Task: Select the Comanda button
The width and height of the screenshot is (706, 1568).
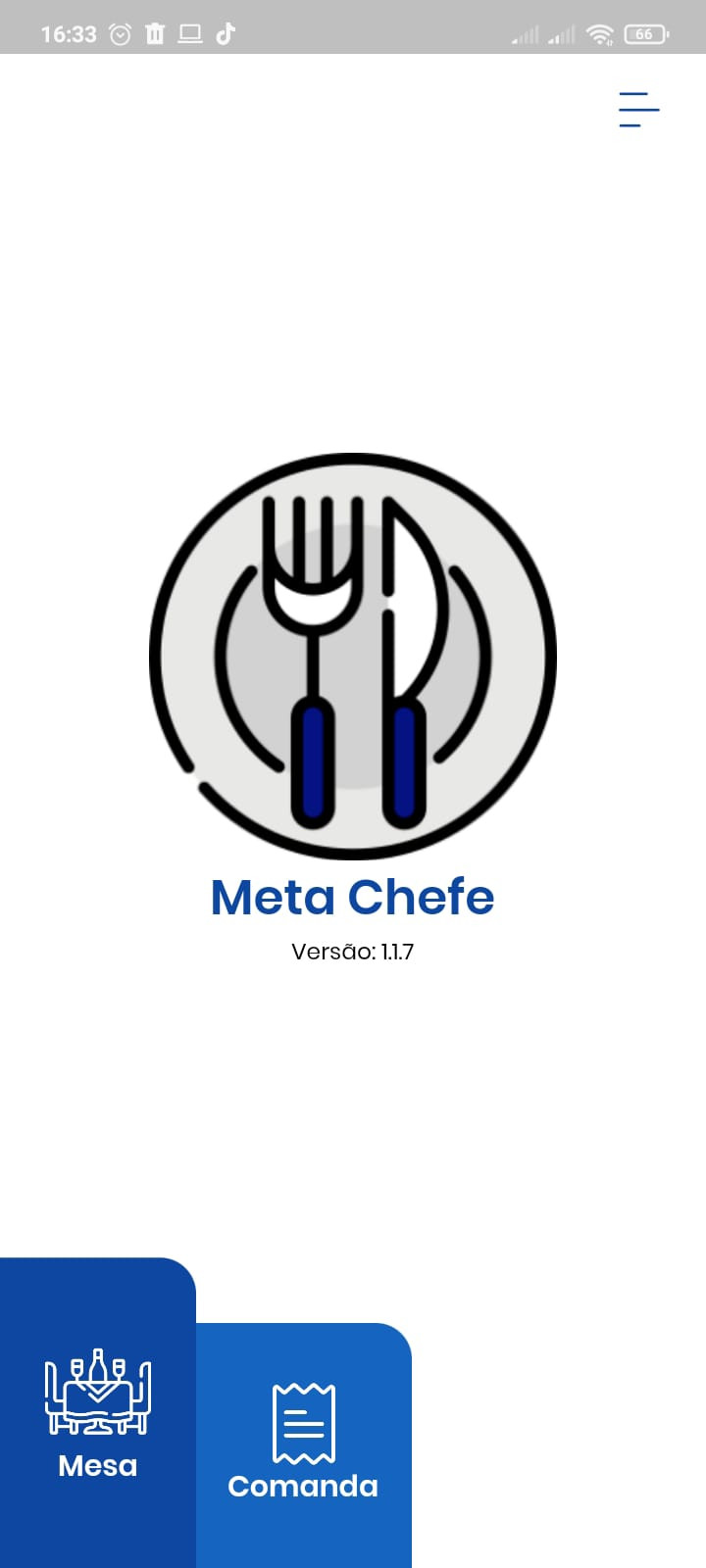Action: coord(304,1445)
